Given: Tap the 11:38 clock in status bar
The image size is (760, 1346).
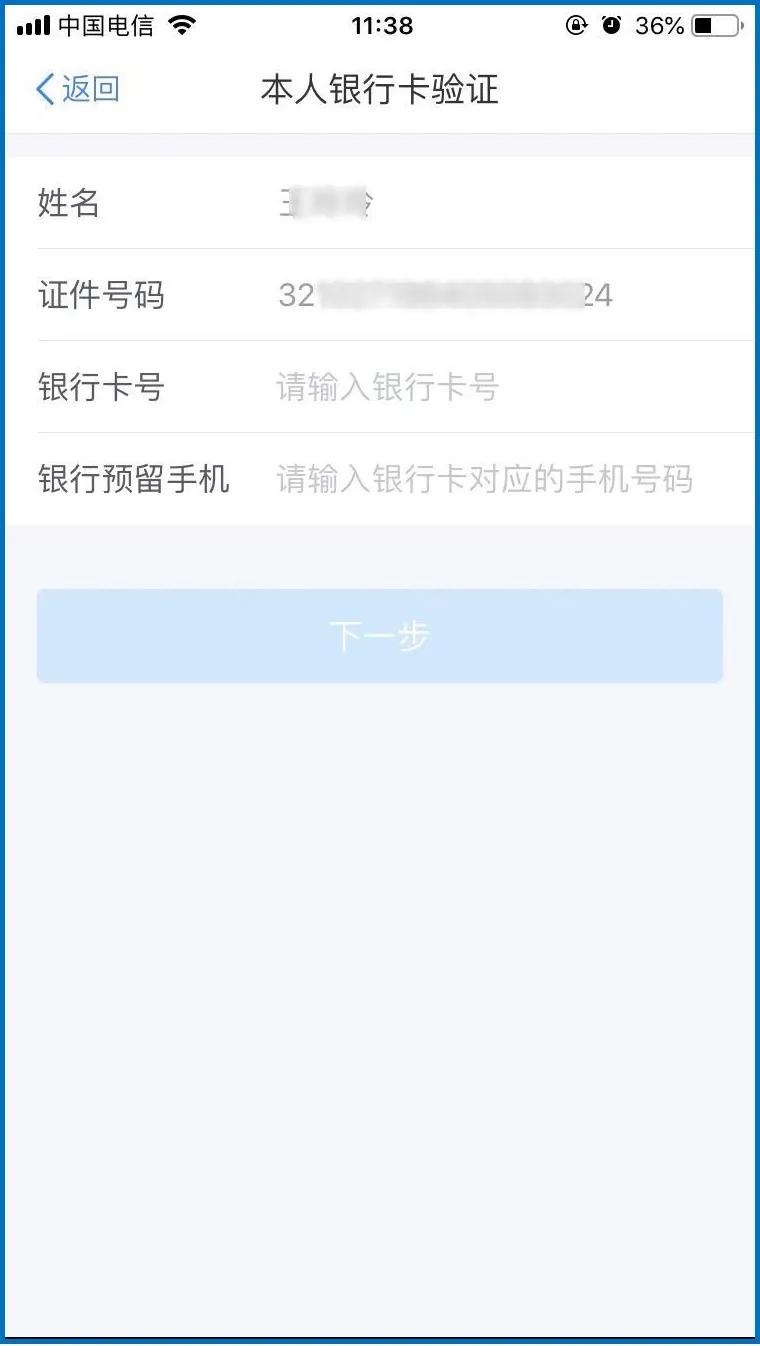Looking at the screenshot, I should click(x=380, y=25).
